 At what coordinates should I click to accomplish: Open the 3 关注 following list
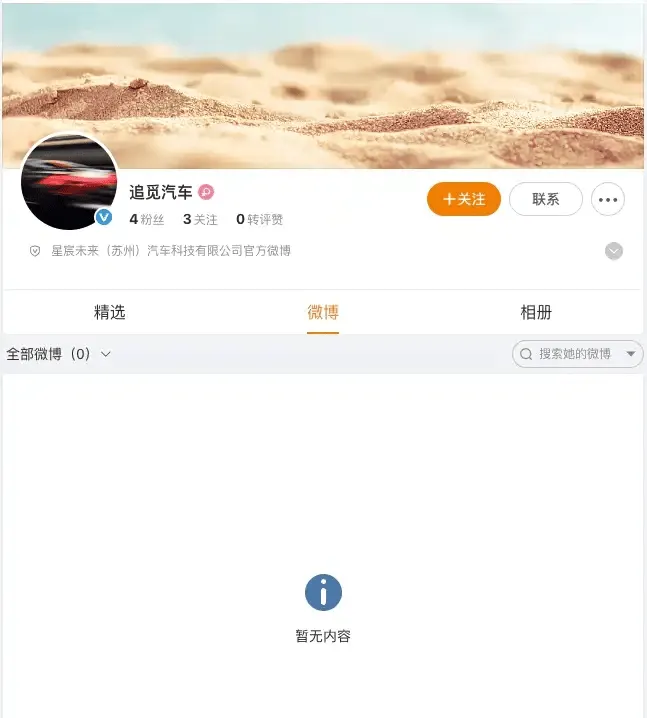(x=200, y=219)
